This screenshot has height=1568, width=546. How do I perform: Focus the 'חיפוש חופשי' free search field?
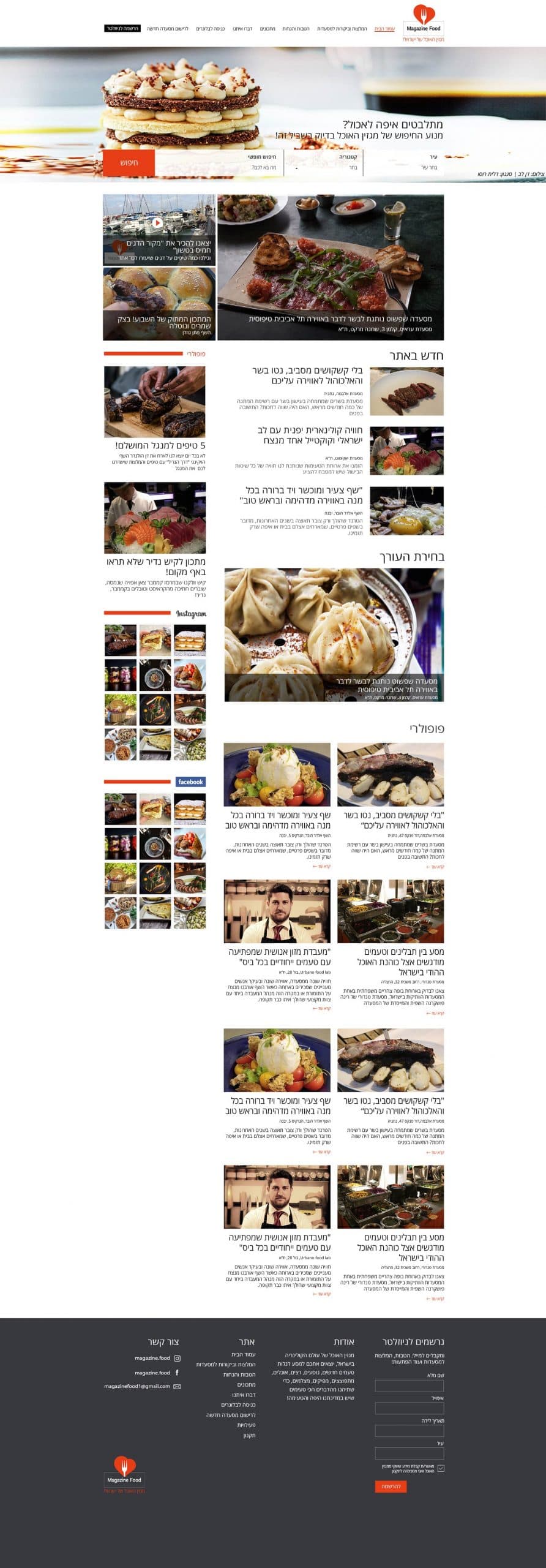219,167
